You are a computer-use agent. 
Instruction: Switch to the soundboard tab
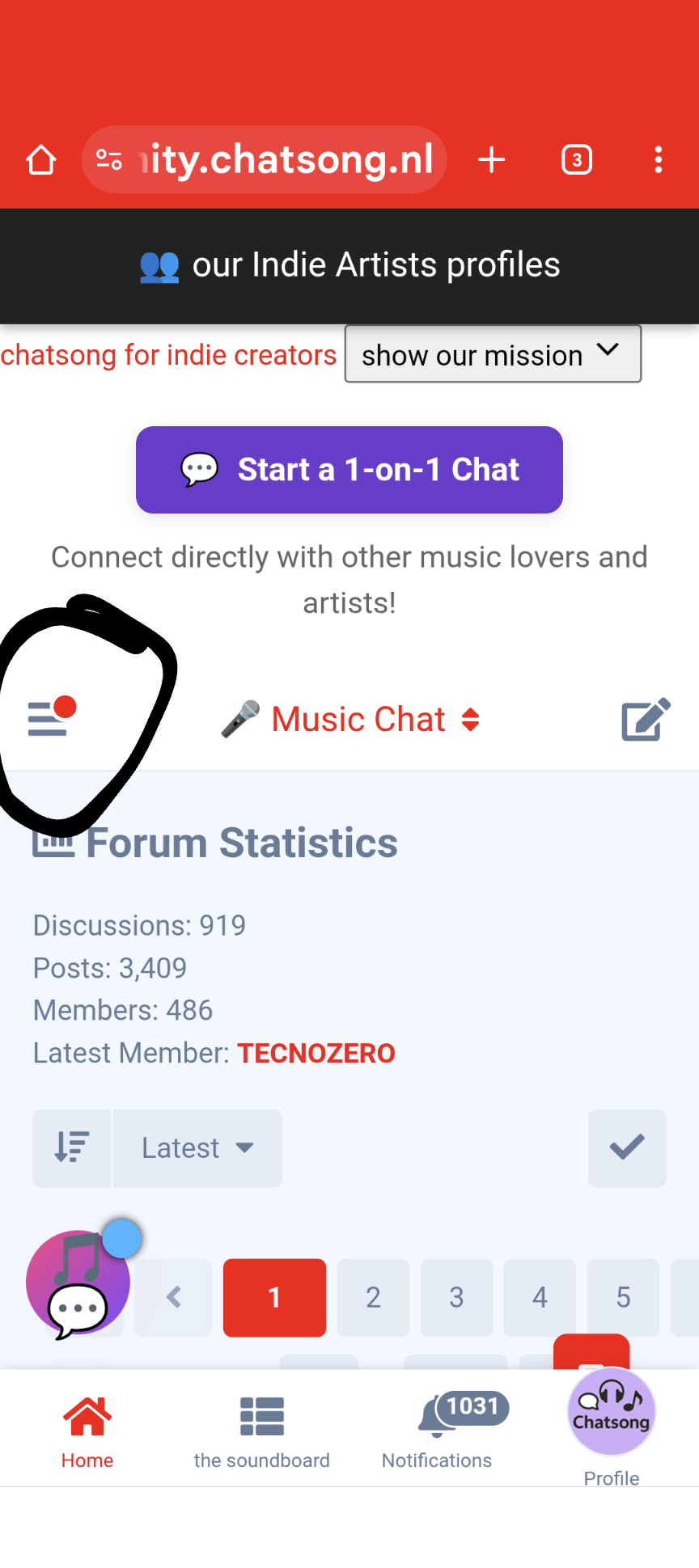click(x=261, y=1430)
